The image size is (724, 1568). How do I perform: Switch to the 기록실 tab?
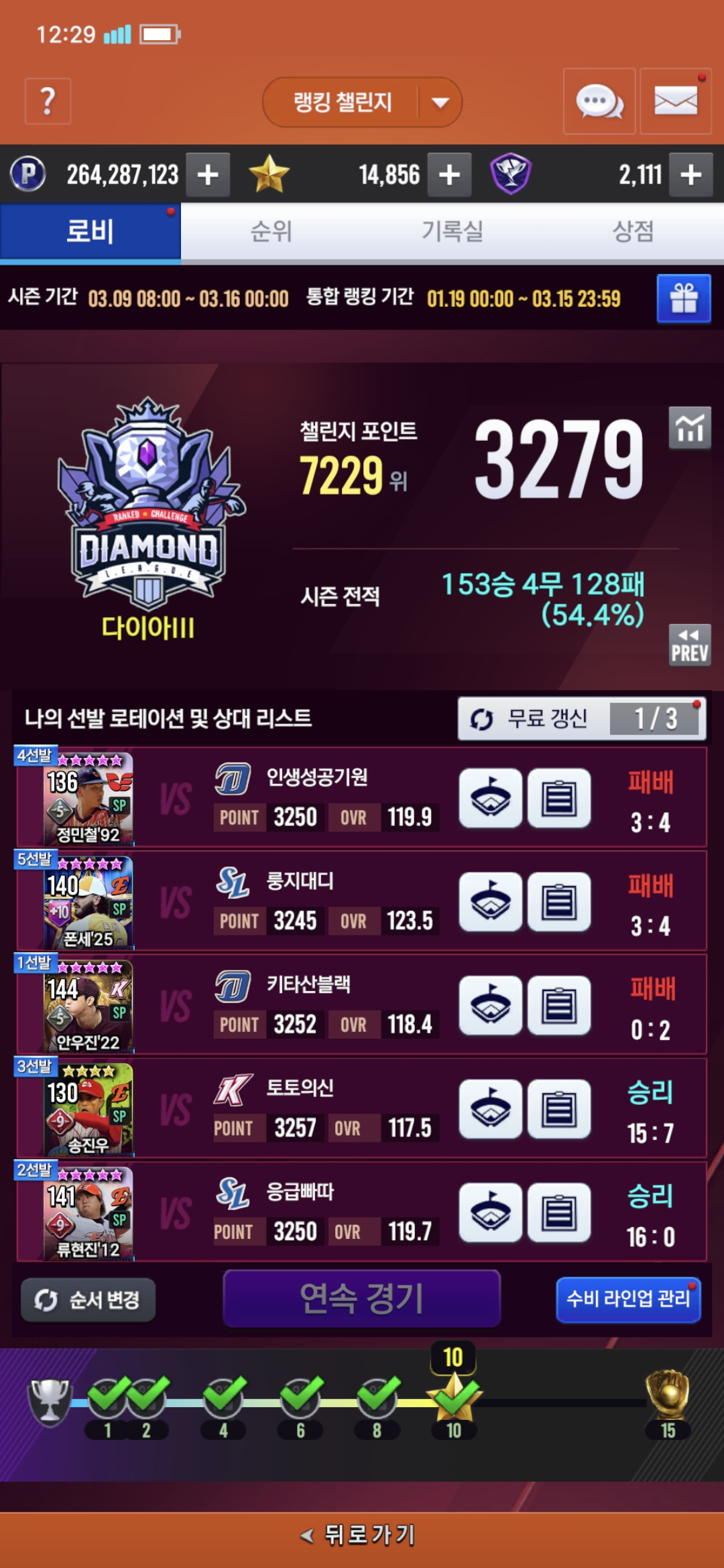coord(452,232)
